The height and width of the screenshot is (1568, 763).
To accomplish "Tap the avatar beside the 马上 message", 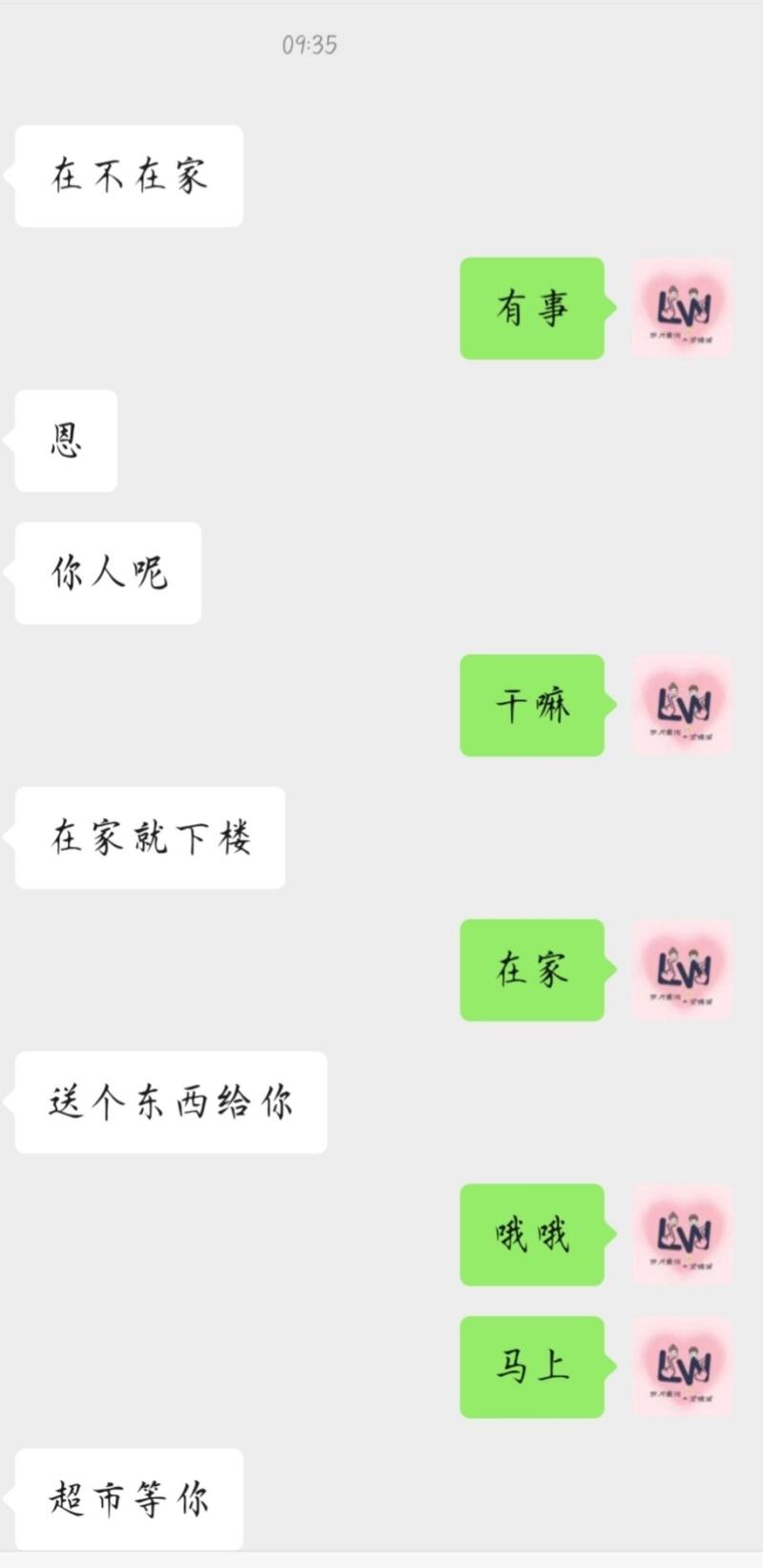I will point(682,1367).
